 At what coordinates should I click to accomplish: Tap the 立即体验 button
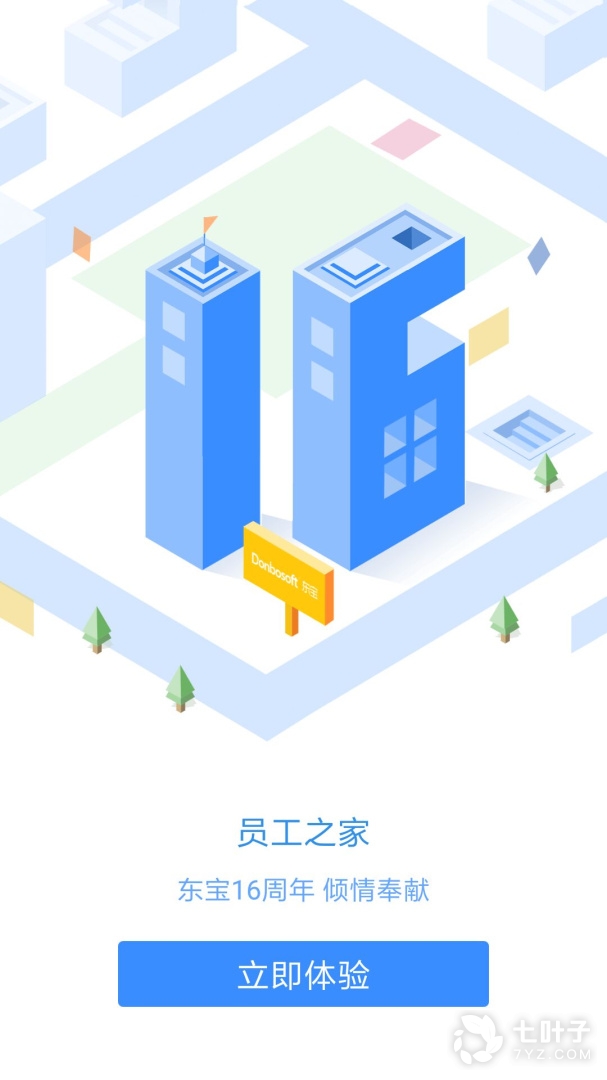tap(303, 974)
